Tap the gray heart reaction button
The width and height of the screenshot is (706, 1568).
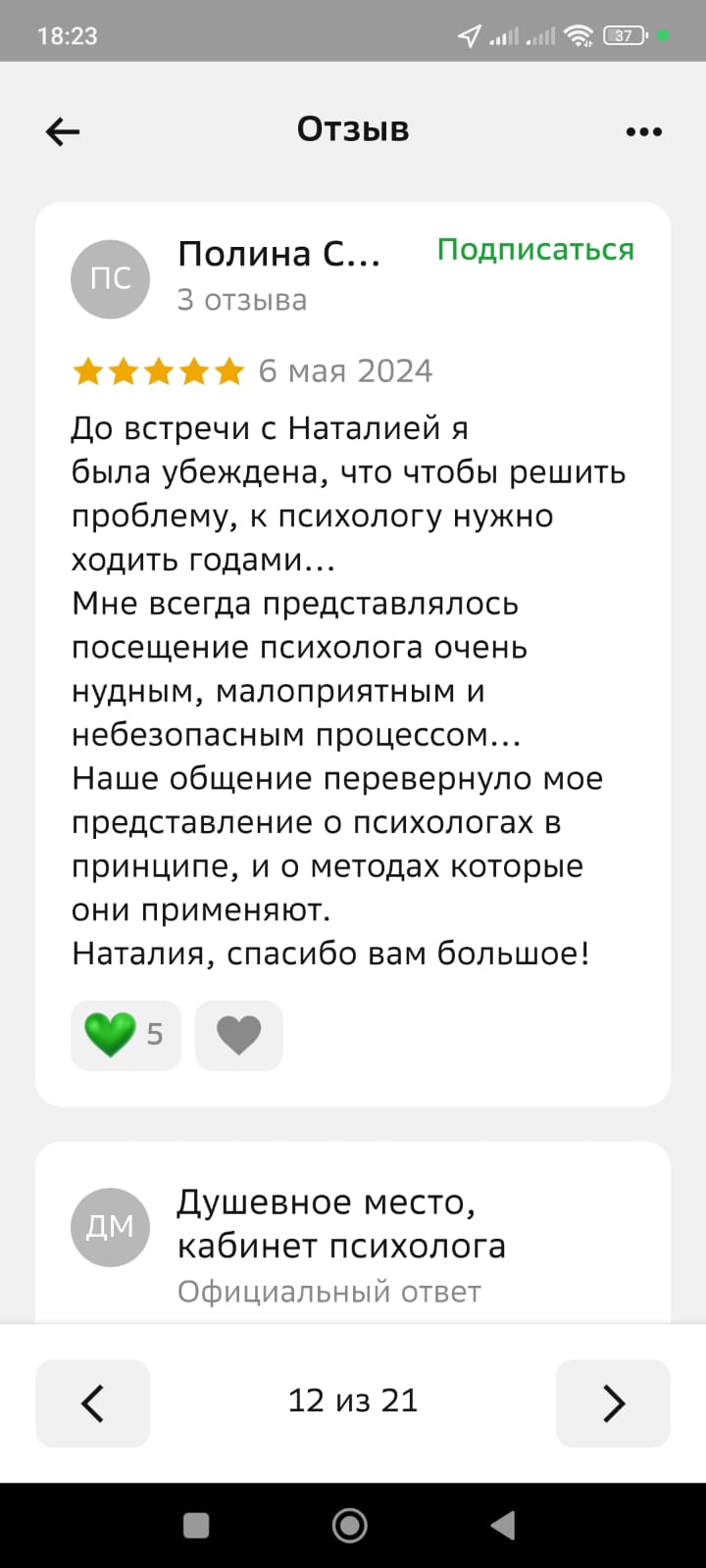(238, 1035)
